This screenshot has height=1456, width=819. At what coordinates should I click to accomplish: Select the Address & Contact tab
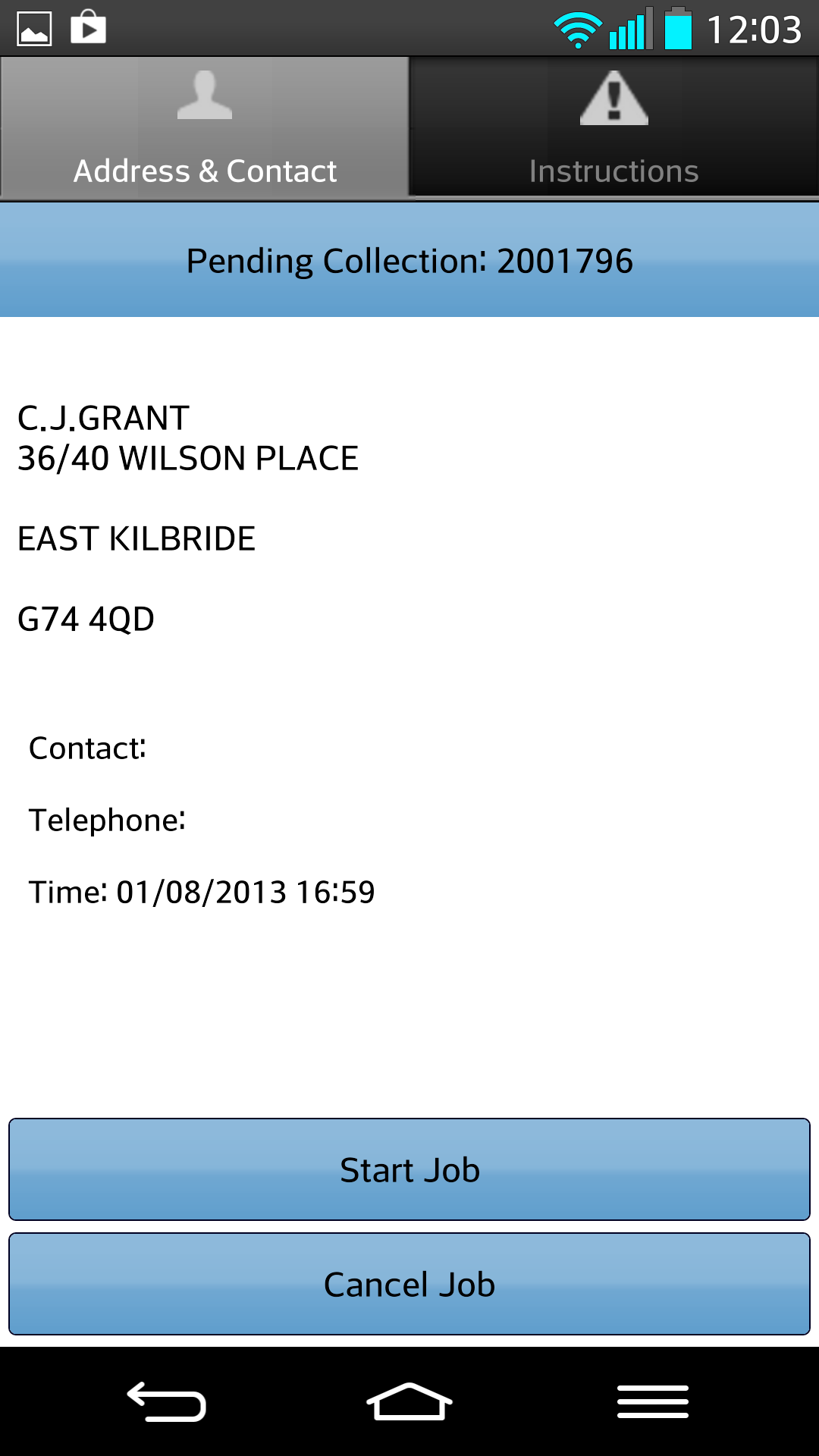pyautogui.click(x=205, y=127)
